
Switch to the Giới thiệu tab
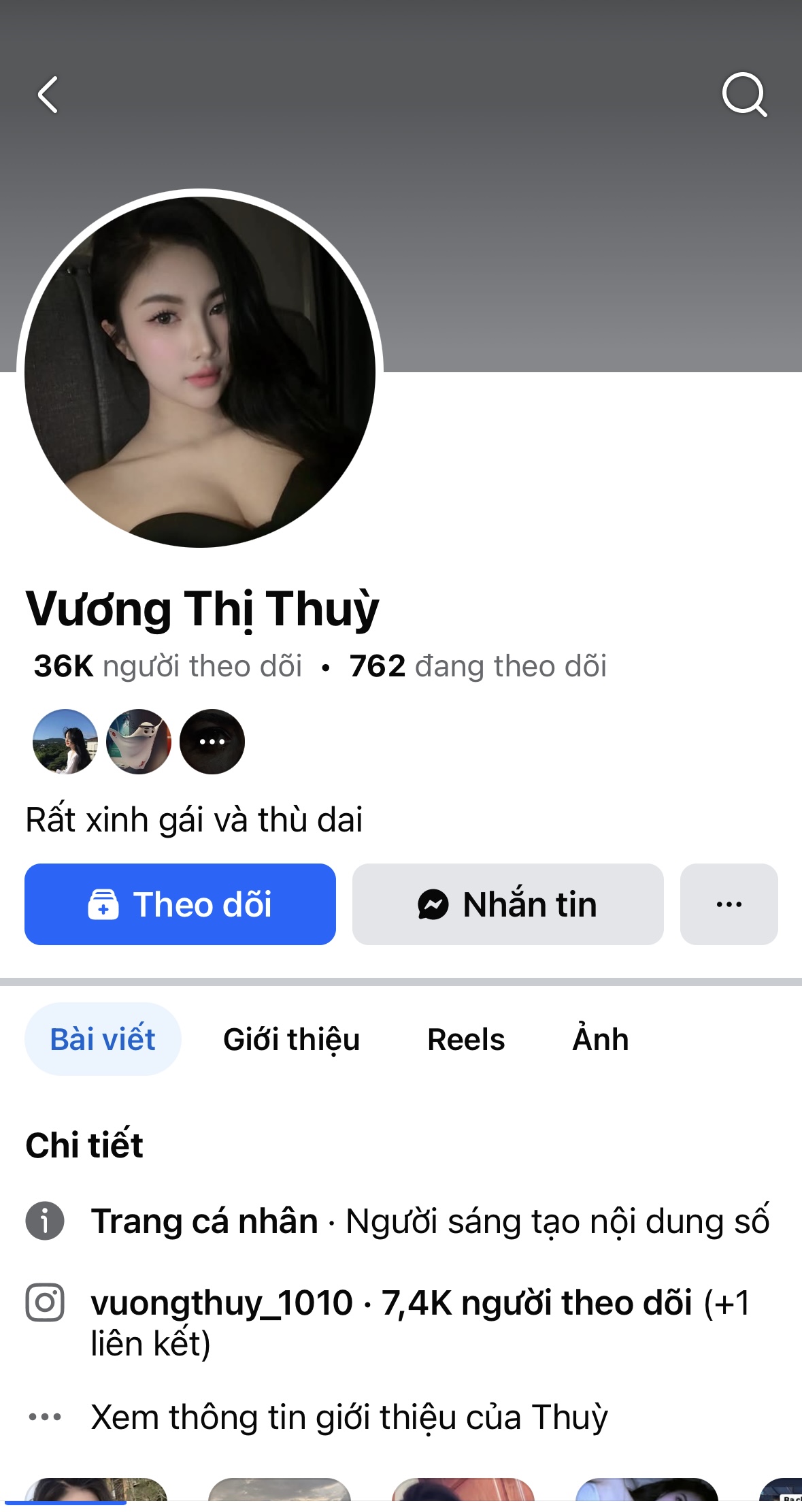coord(291,1039)
